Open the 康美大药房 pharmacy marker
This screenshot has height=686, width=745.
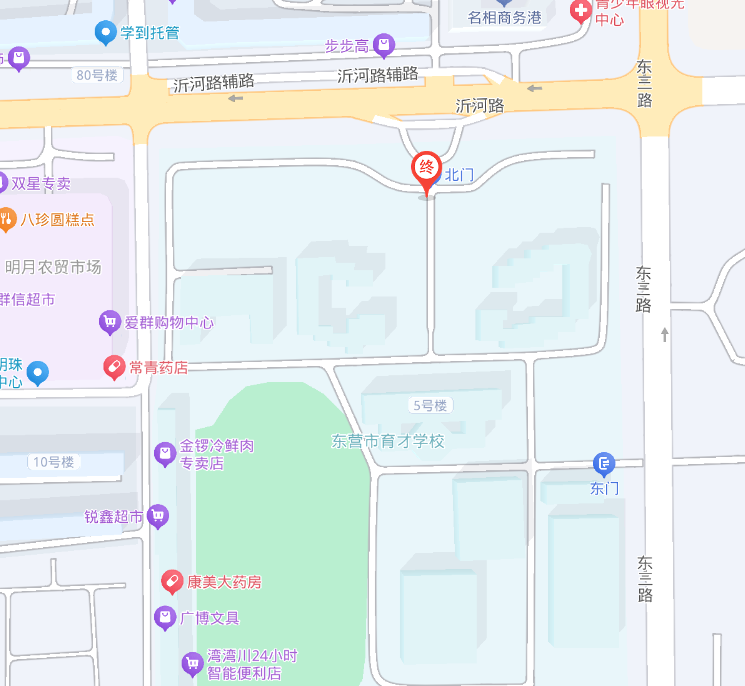pyautogui.click(x=172, y=581)
